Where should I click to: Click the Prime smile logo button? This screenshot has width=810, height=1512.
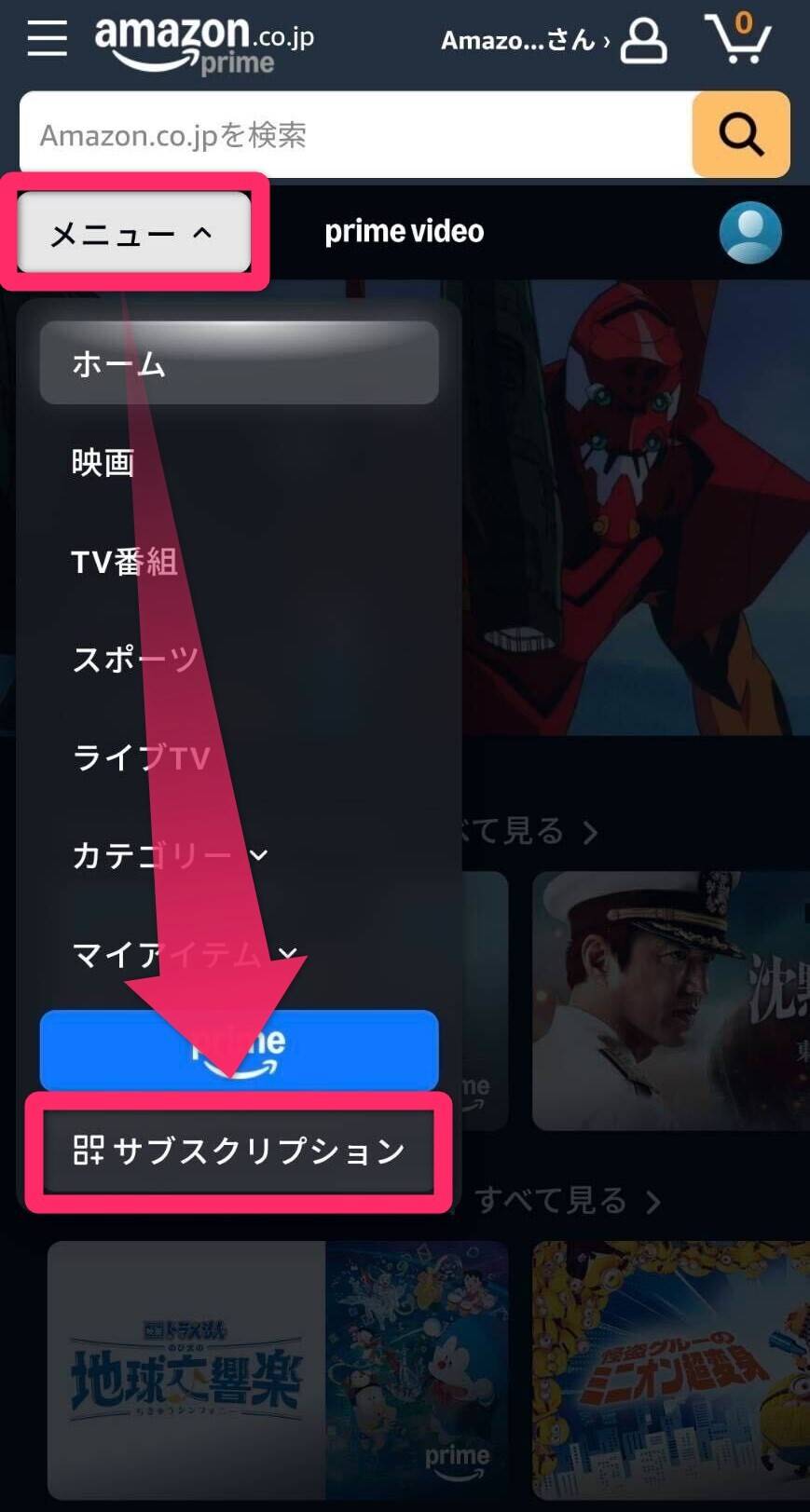click(x=238, y=1050)
